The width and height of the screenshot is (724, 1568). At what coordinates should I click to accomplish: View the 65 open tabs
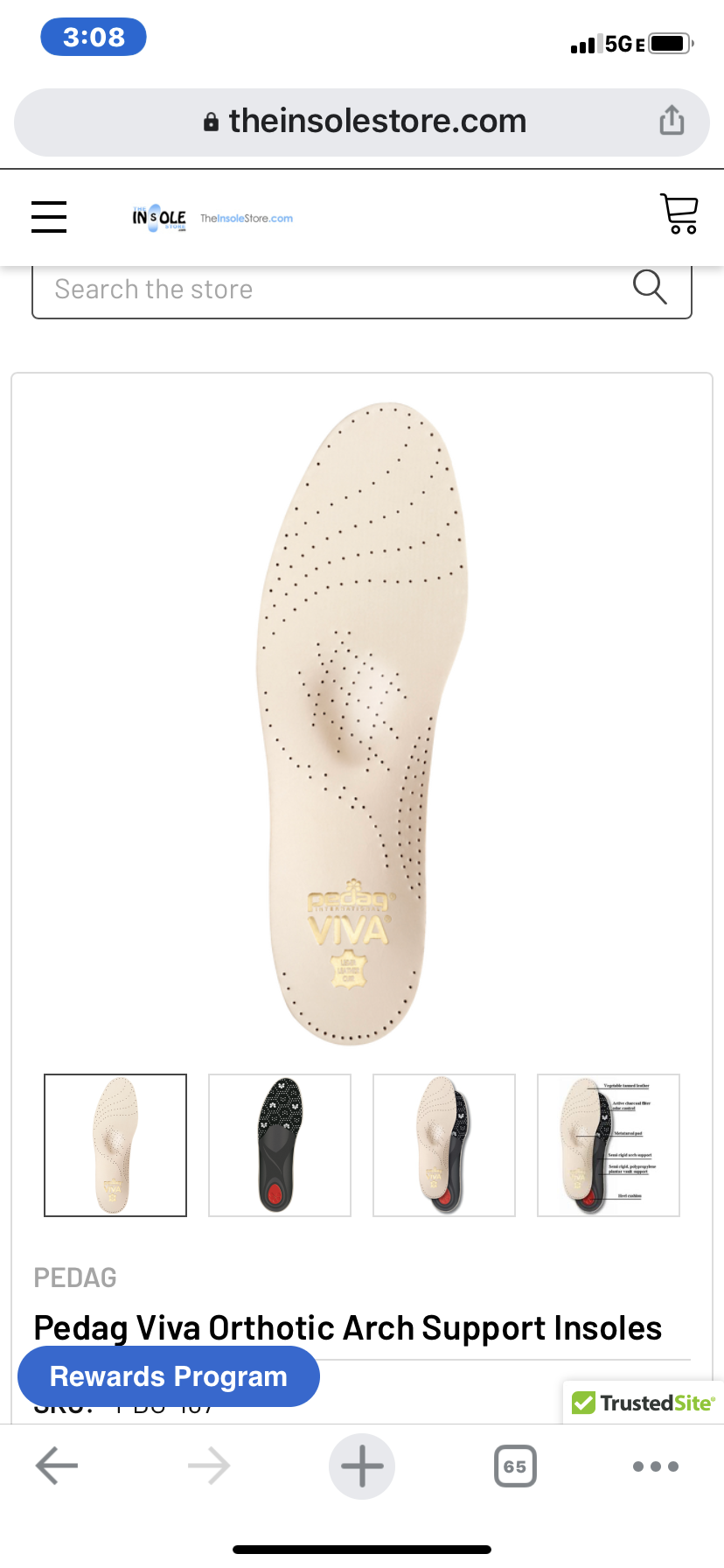pos(515,1466)
